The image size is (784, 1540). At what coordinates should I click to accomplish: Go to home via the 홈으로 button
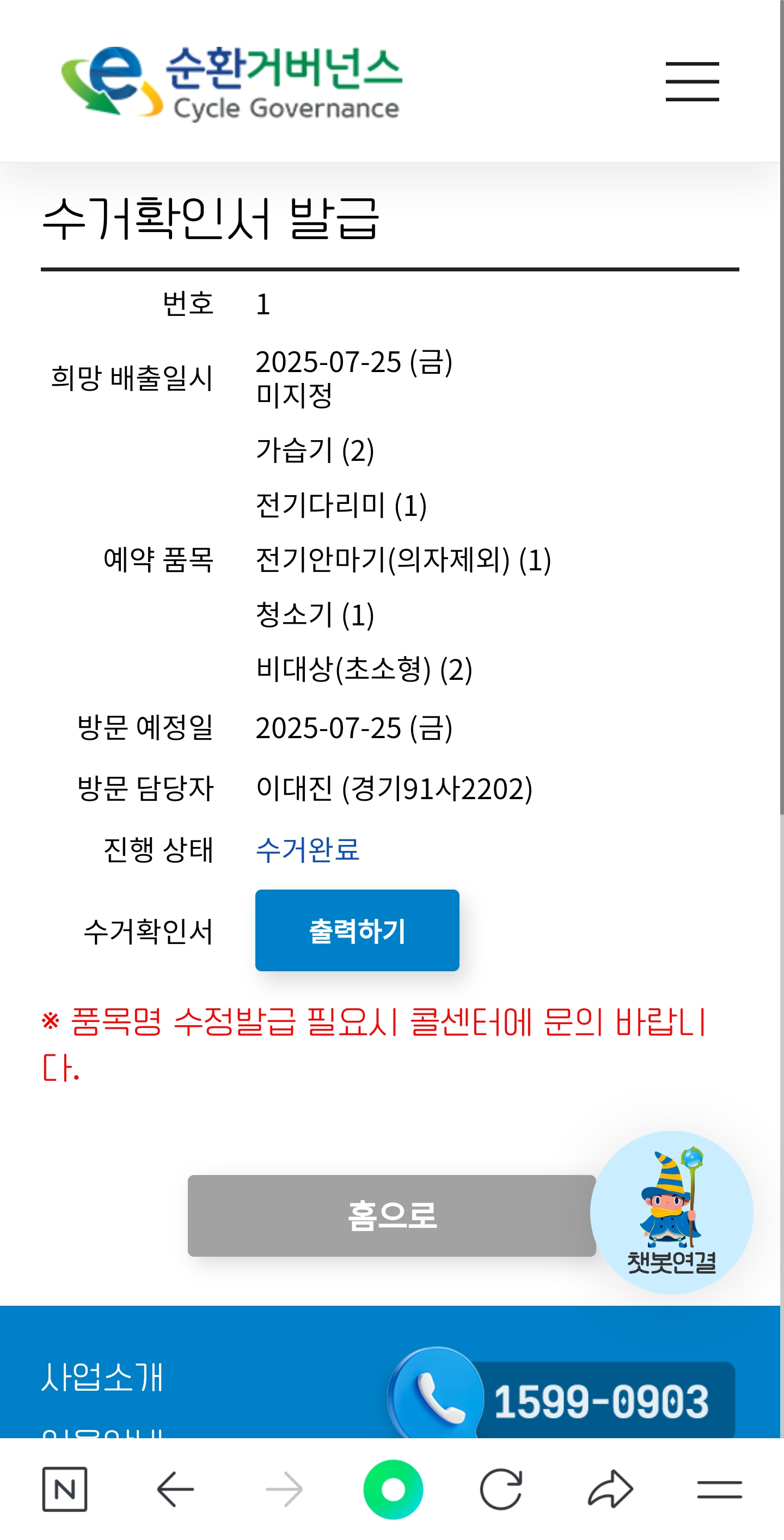pyautogui.click(x=391, y=1215)
